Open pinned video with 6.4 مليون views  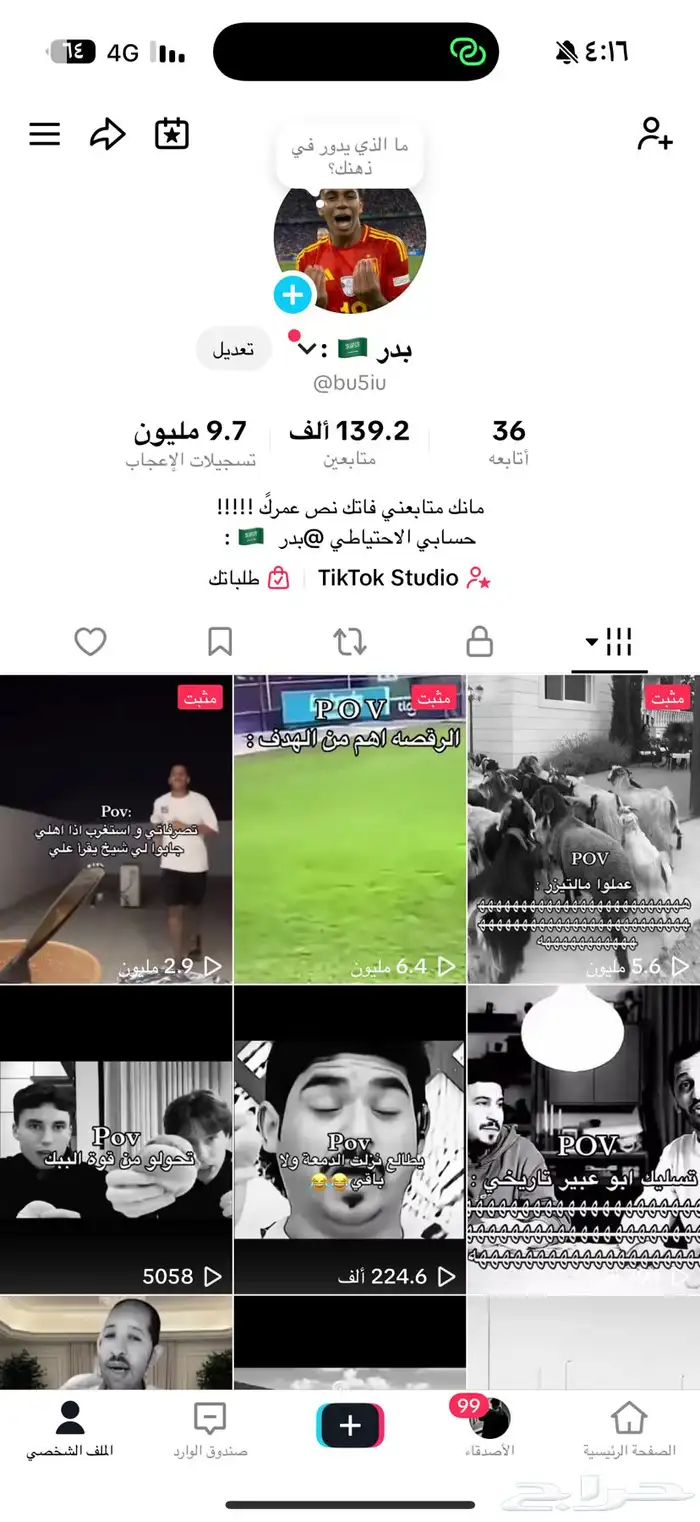click(350, 830)
